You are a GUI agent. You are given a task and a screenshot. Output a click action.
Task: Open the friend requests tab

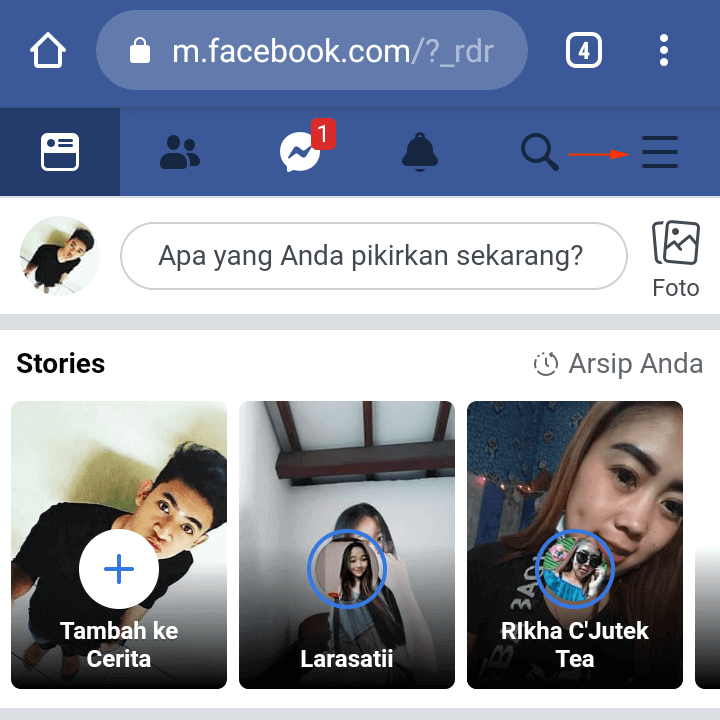click(x=180, y=152)
